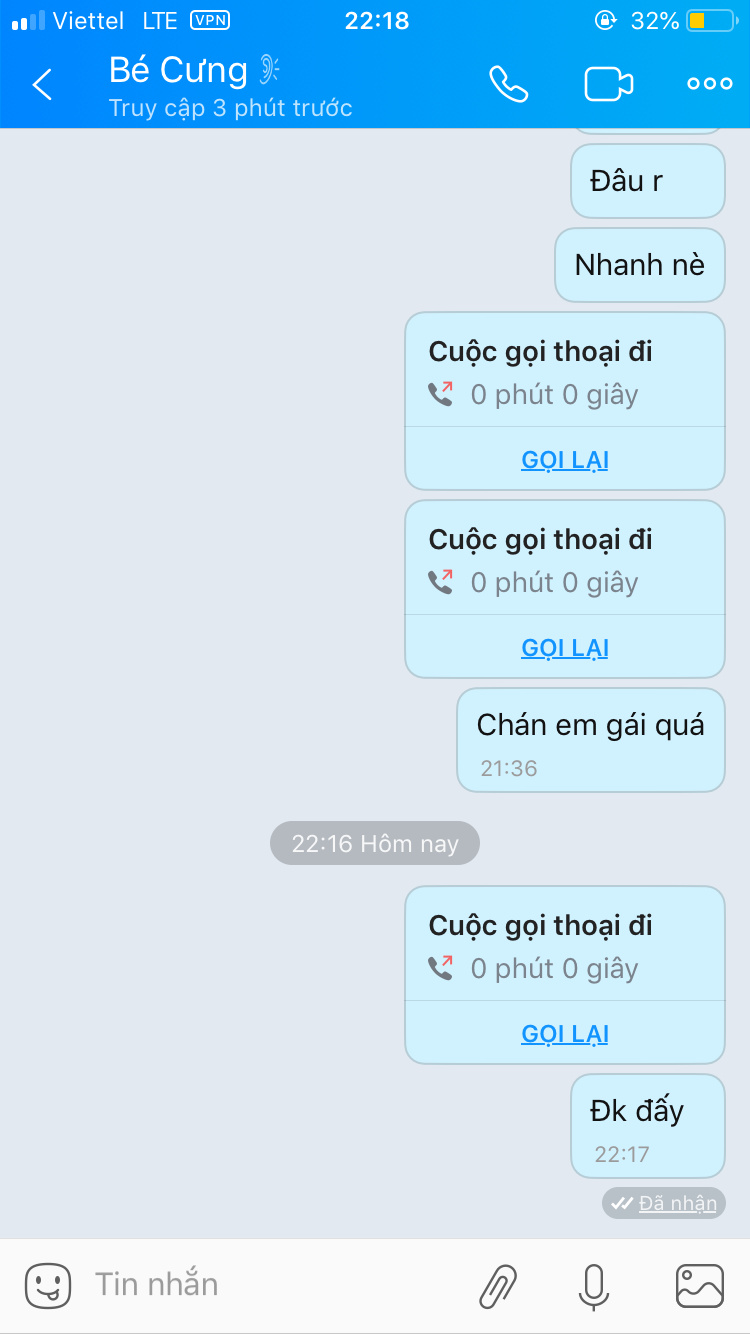Focus the Tin nhắn message field
The width and height of the screenshot is (750, 1334).
coord(270,1285)
